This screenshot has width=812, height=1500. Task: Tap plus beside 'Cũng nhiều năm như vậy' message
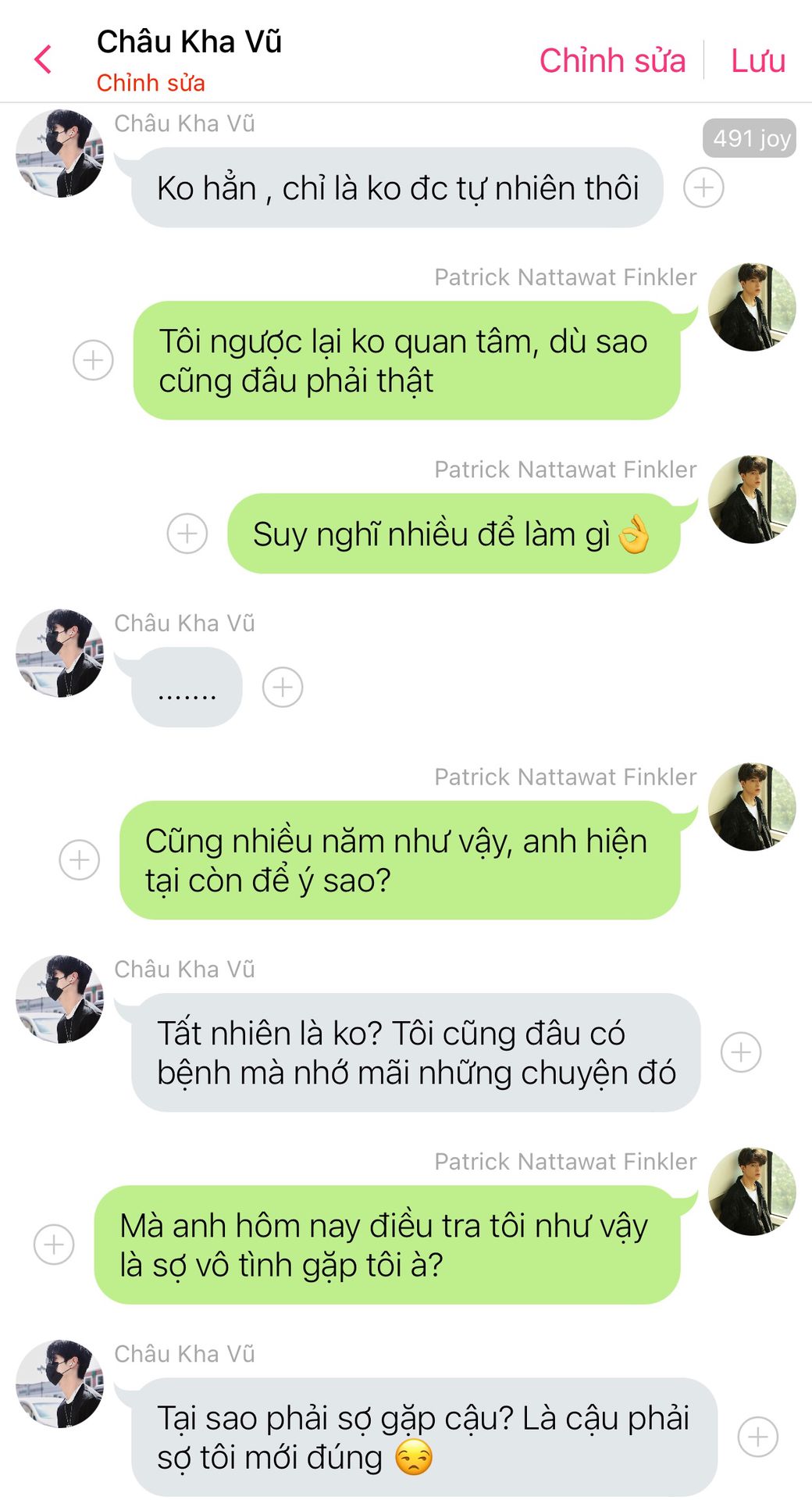point(80,860)
